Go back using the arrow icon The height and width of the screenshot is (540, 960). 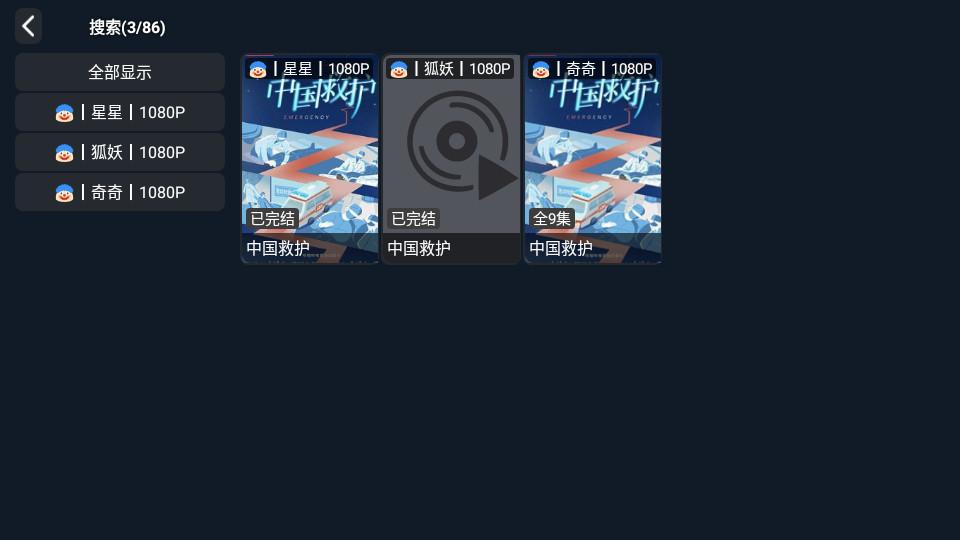click(28, 26)
